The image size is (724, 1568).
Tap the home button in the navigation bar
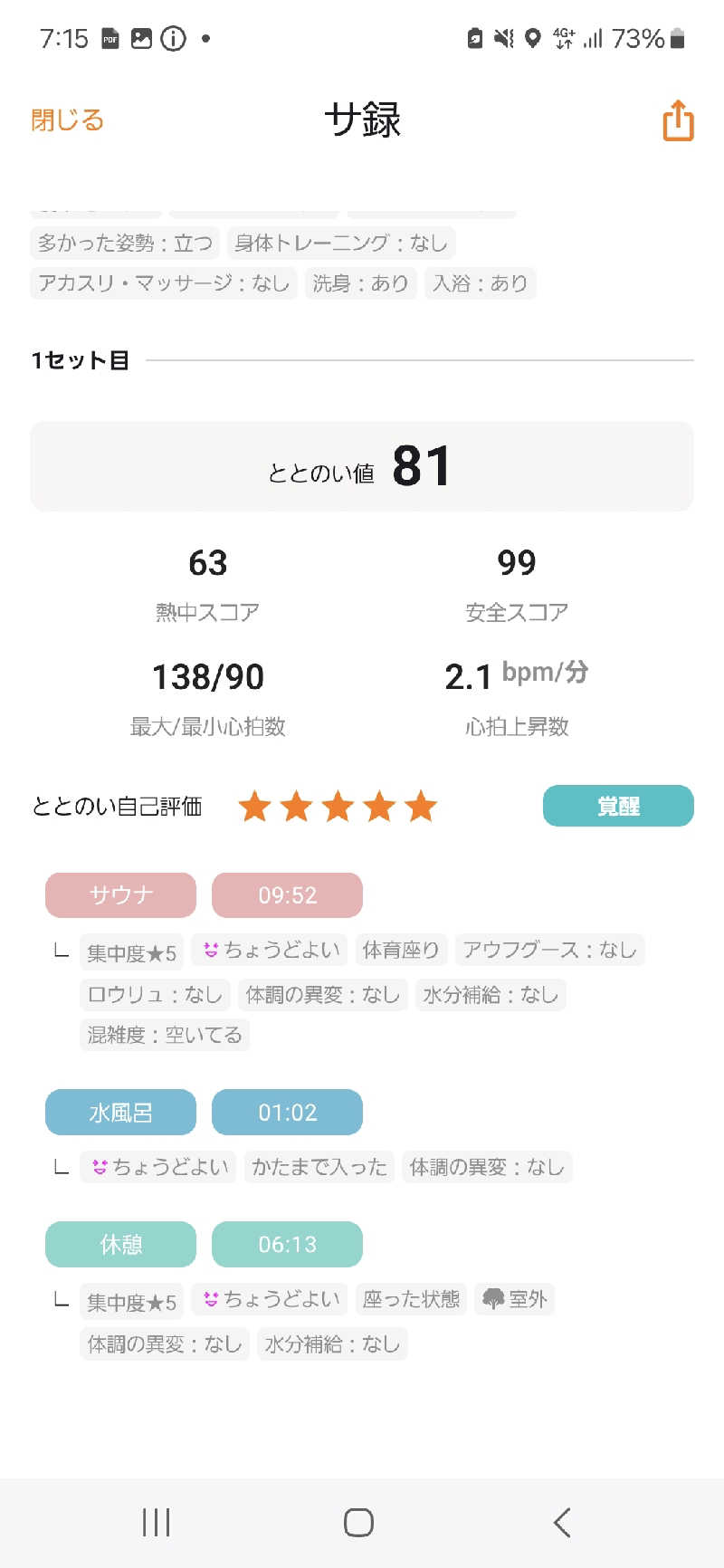click(x=358, y=1522)
